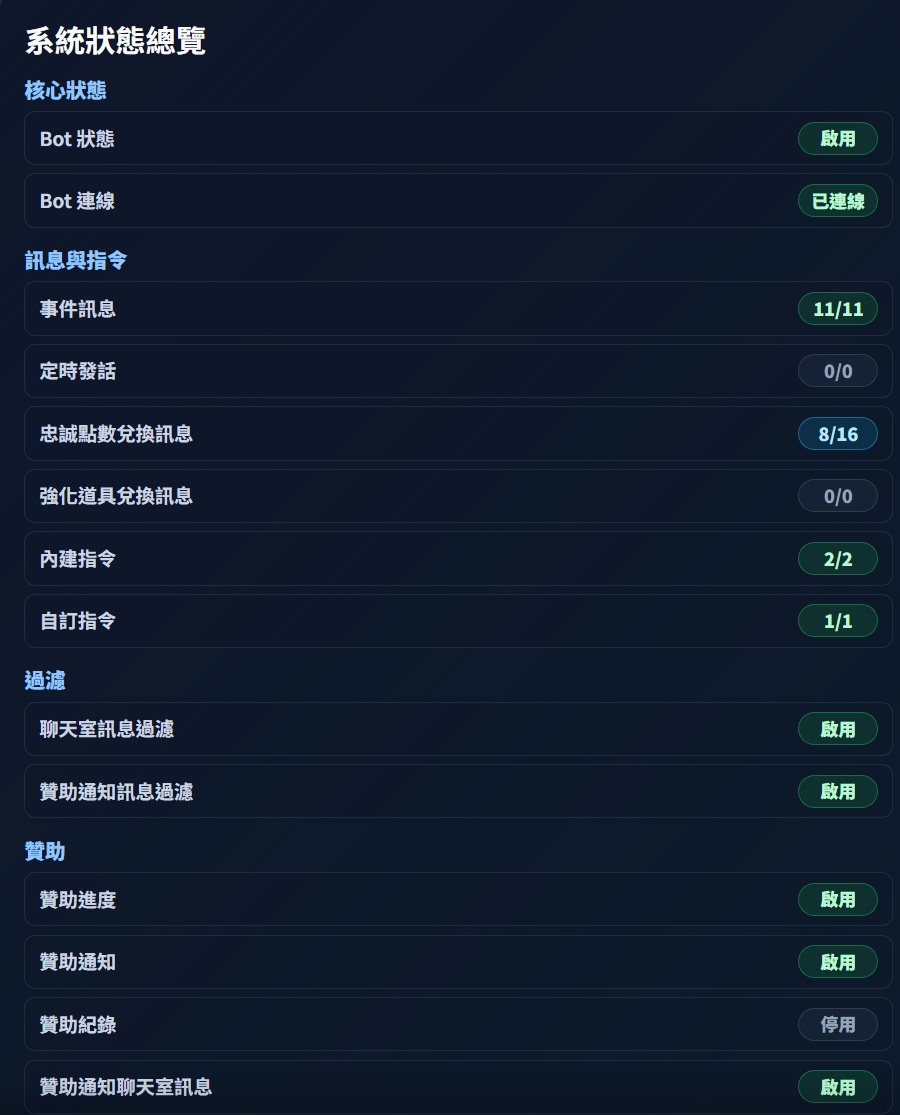The height and width of the screenshot is (1115, 900).
Task: Open the 贊助紀錄 row
Action: pyautogui.click(x=458, y=1025)
